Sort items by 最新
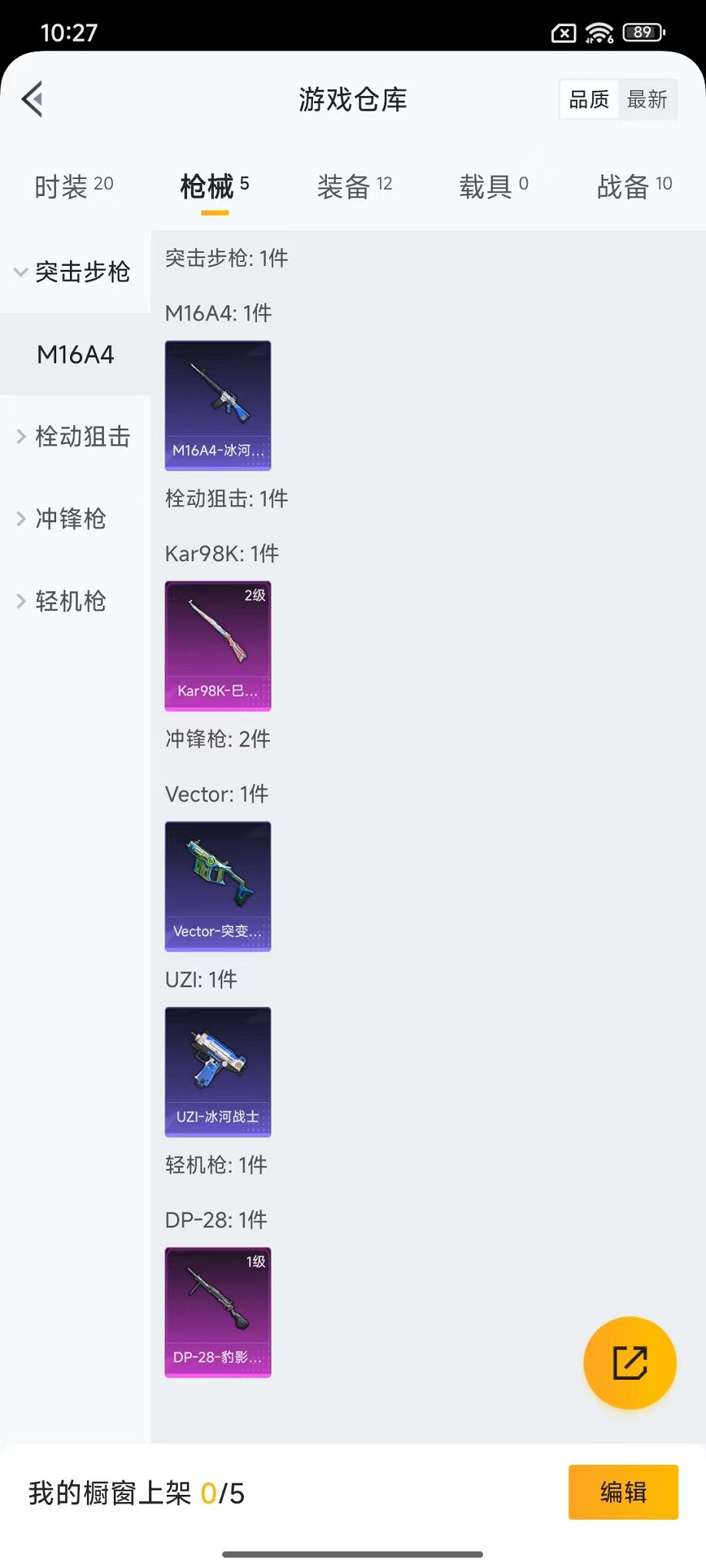706x1568 pixels. (647, 99)
